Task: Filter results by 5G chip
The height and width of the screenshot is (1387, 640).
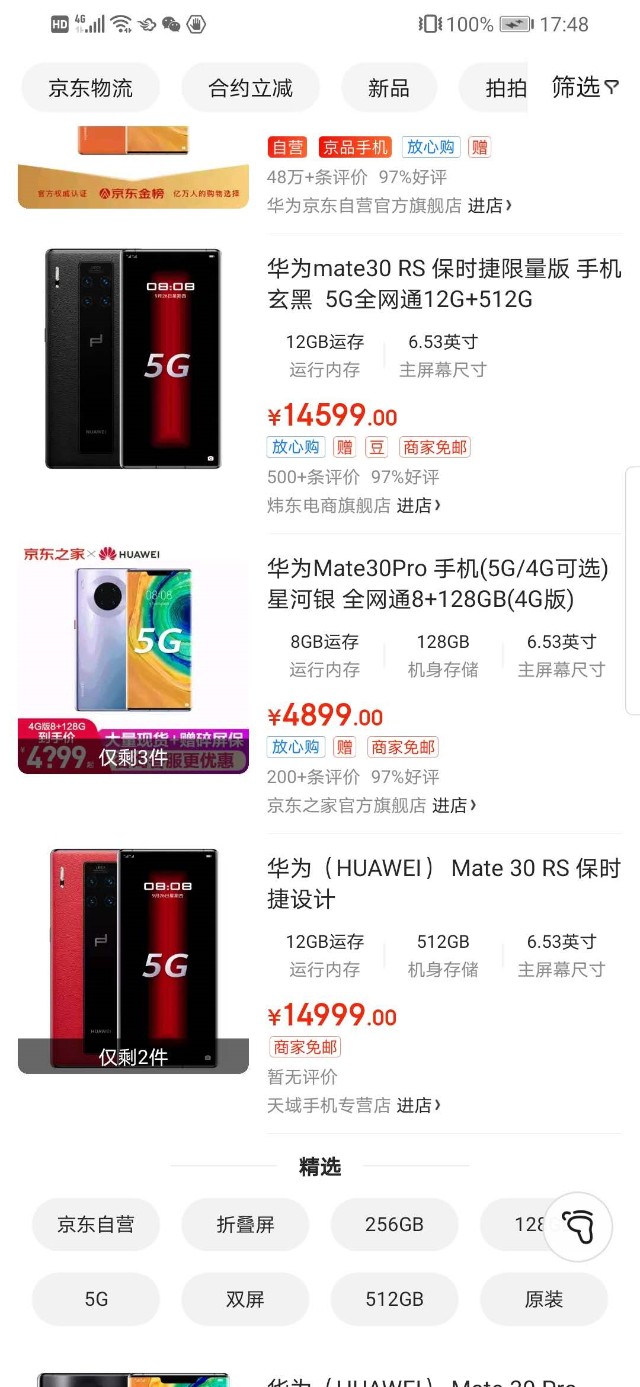Action: 96,1299
